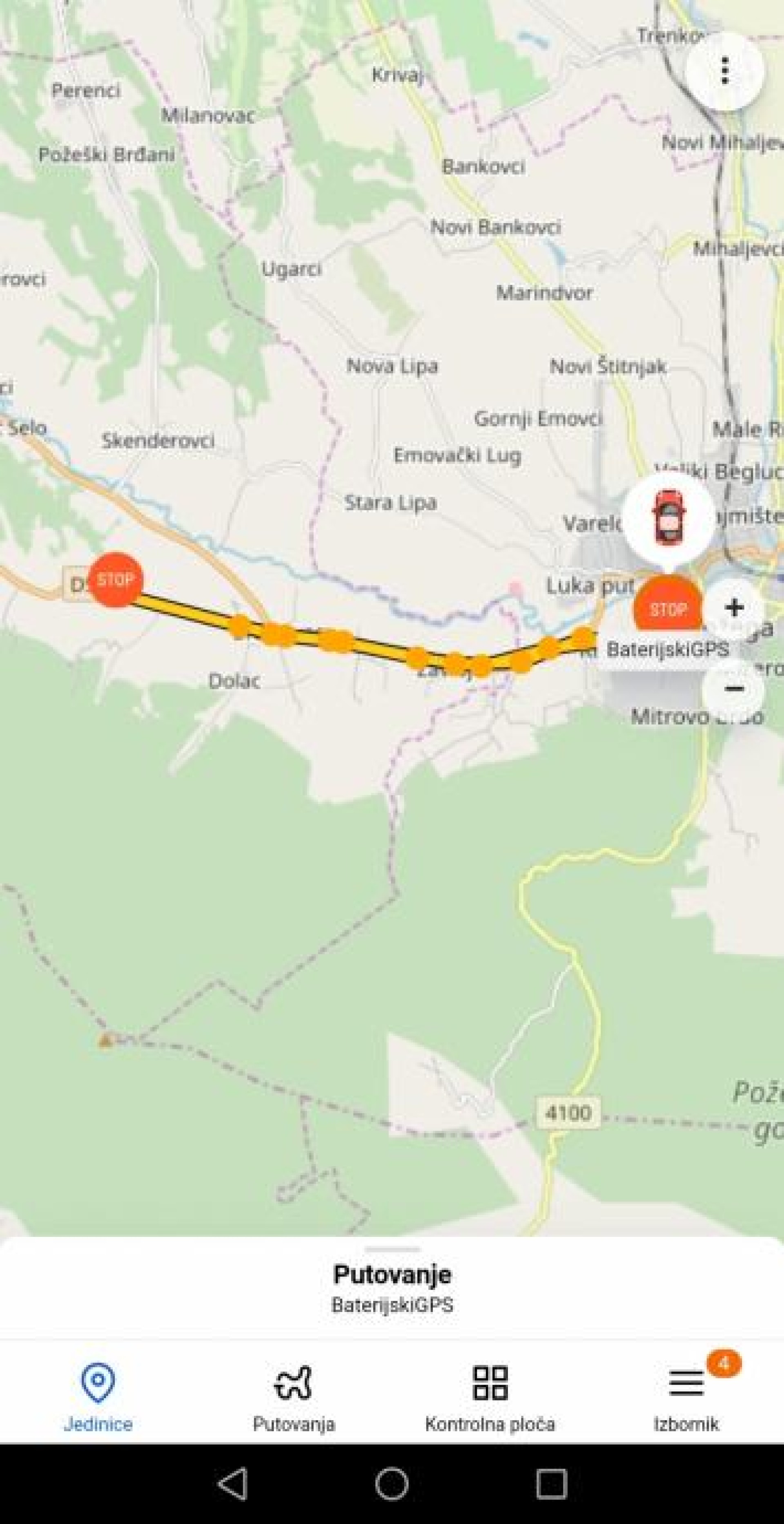Open the Putovanja tab
784x1524 pixels.
(294, 1398)
